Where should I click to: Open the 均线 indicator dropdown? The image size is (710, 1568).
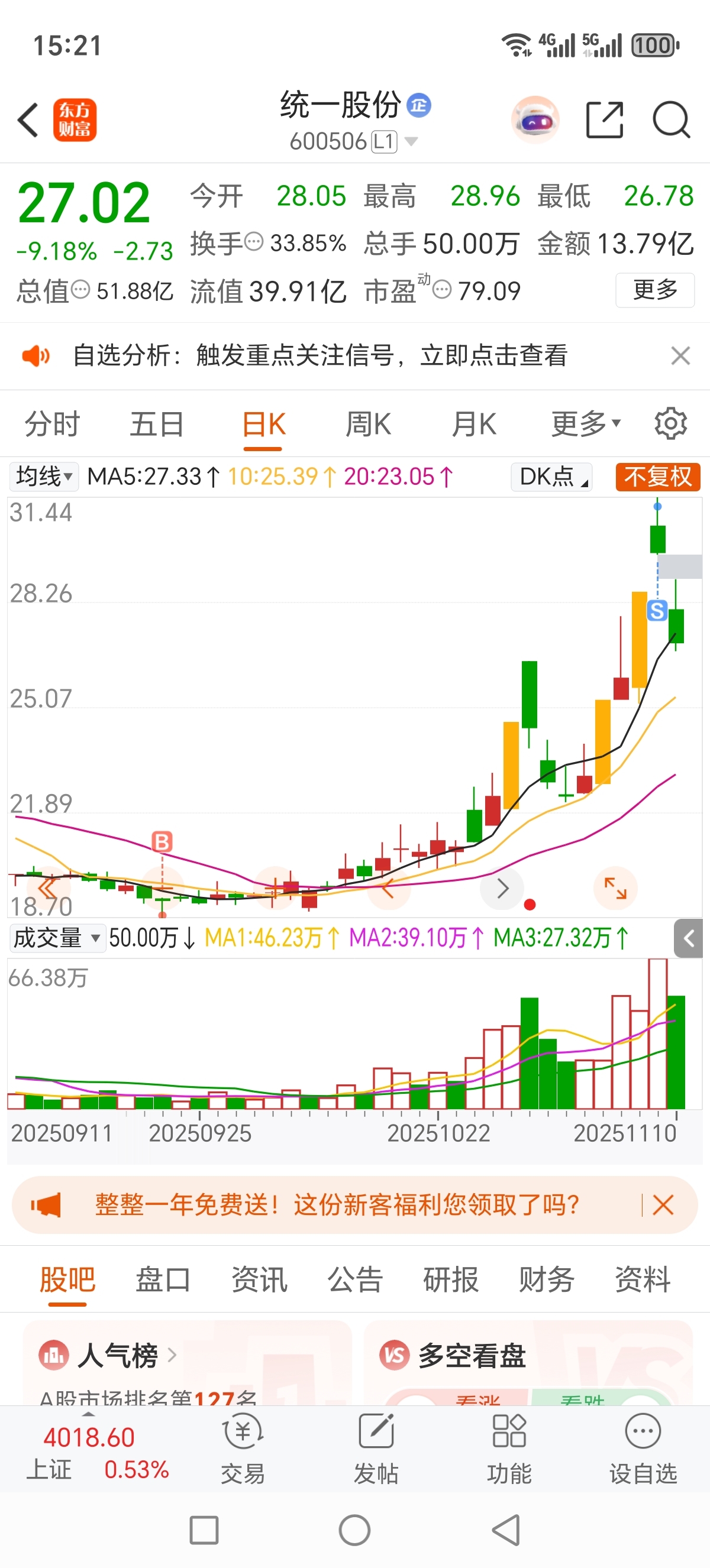pos(44,477)
